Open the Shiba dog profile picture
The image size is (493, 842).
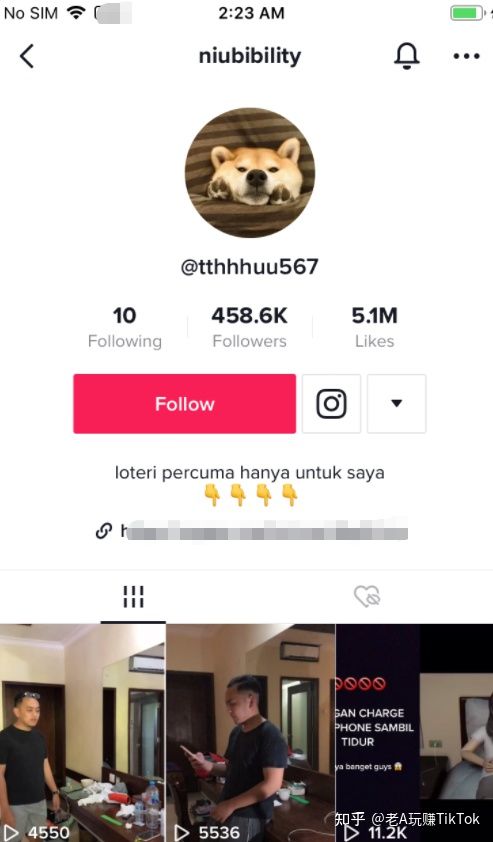point(250,172)
